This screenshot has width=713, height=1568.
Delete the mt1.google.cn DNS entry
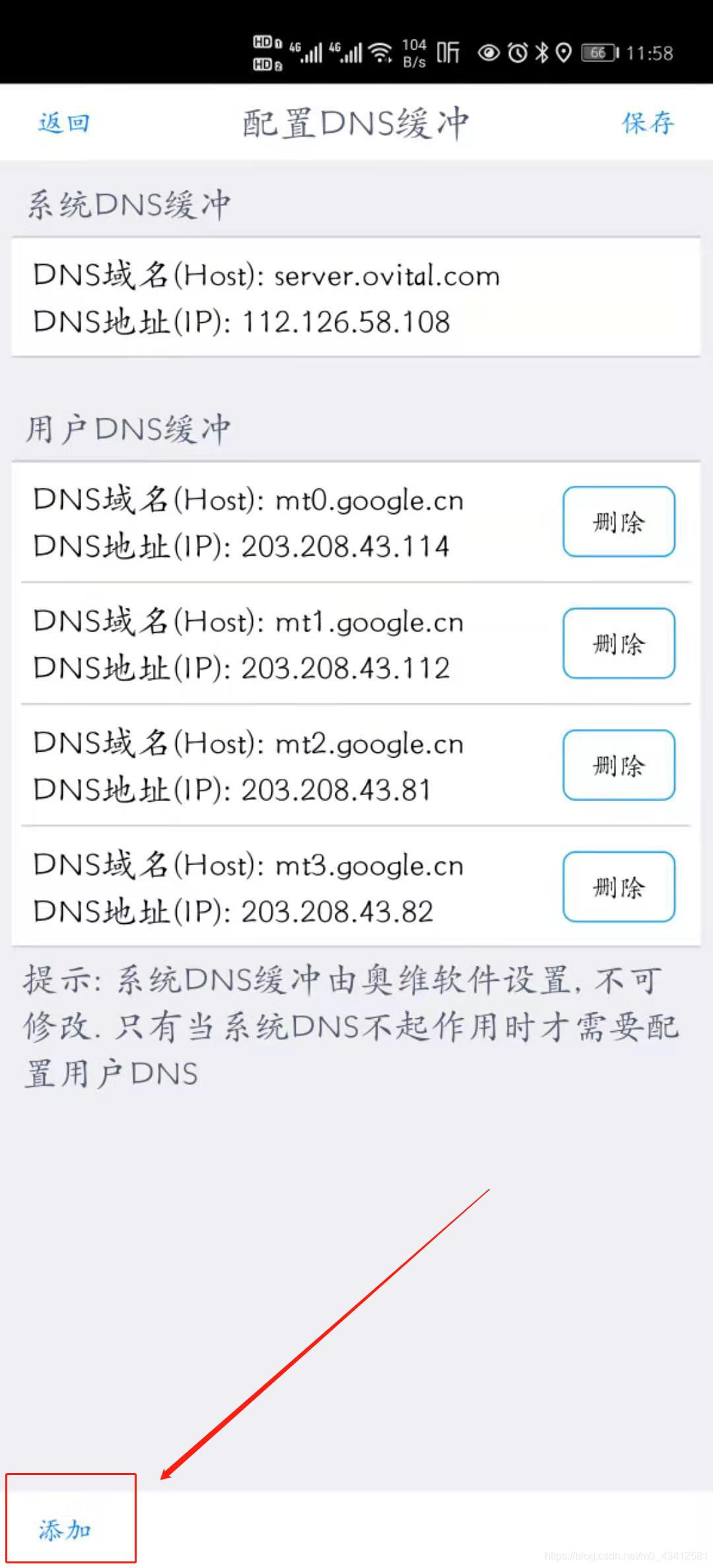(x=619, y=643)
